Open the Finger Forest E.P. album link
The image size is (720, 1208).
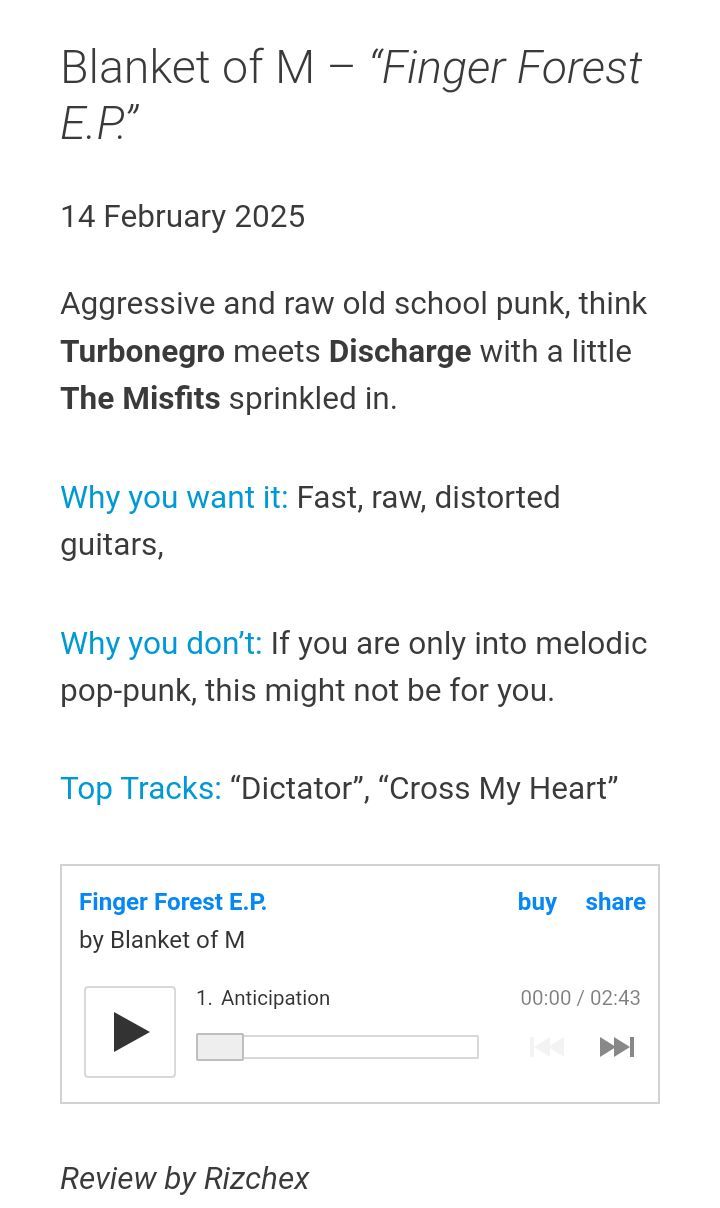coord(173,902)
